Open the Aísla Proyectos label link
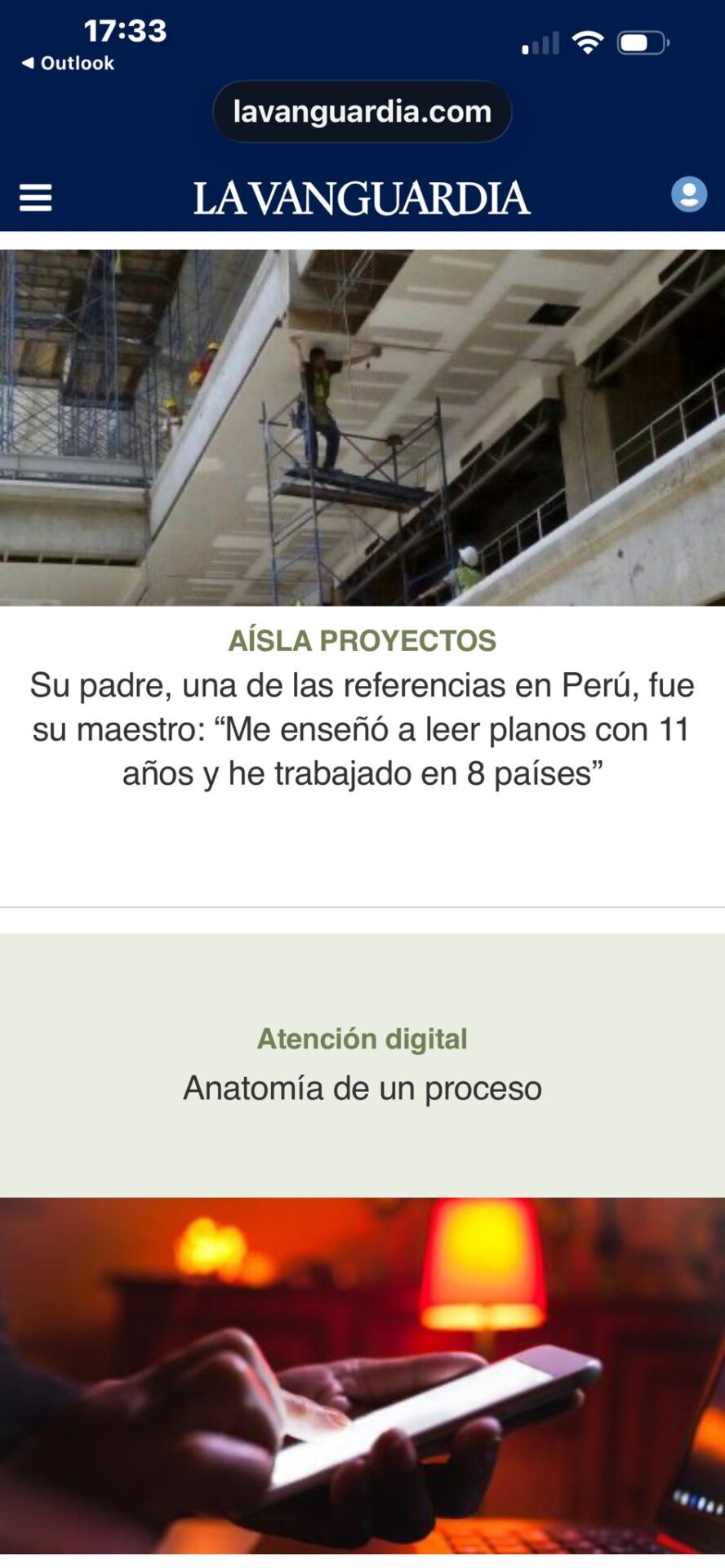The width and height of the screenshot is (725, 1568). [x=362, y=641]
